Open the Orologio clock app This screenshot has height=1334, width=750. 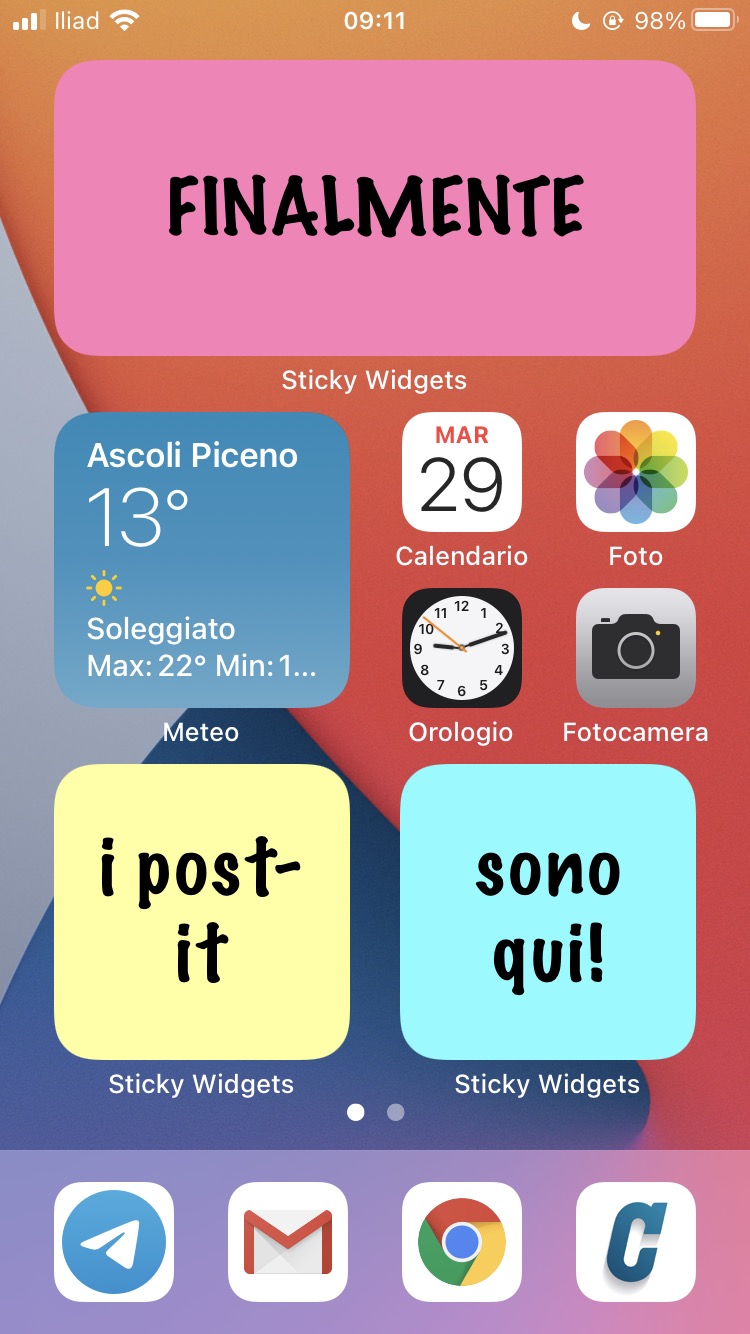462,648
